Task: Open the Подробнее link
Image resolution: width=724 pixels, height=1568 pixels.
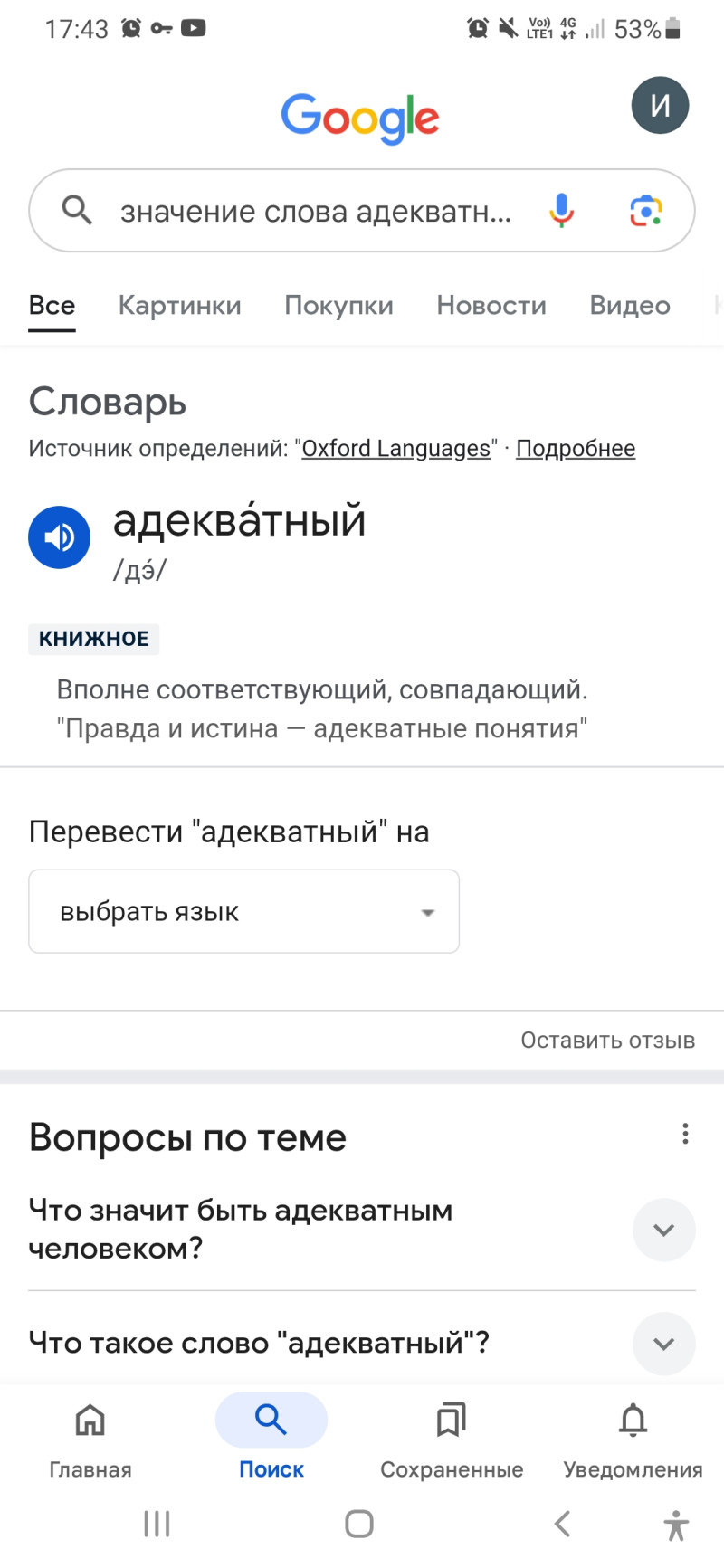Action: (576, 449)
